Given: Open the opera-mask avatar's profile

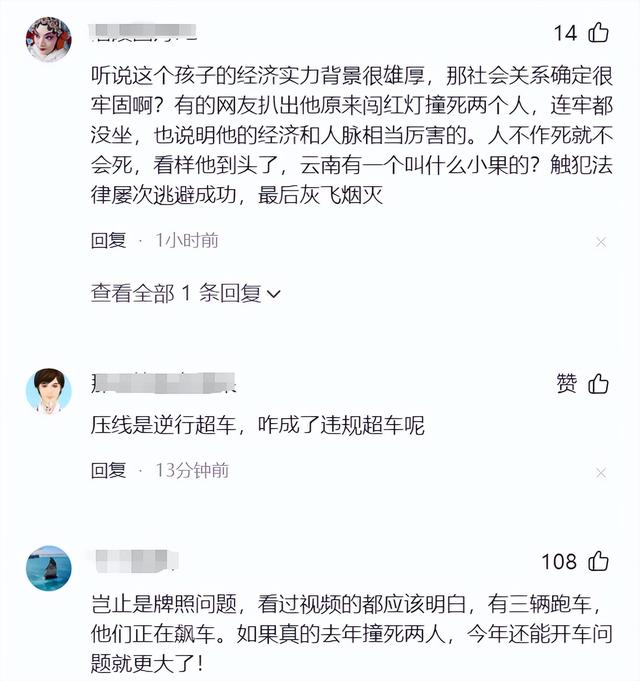Looking at the screenshot, I should (x=48, y=39).
